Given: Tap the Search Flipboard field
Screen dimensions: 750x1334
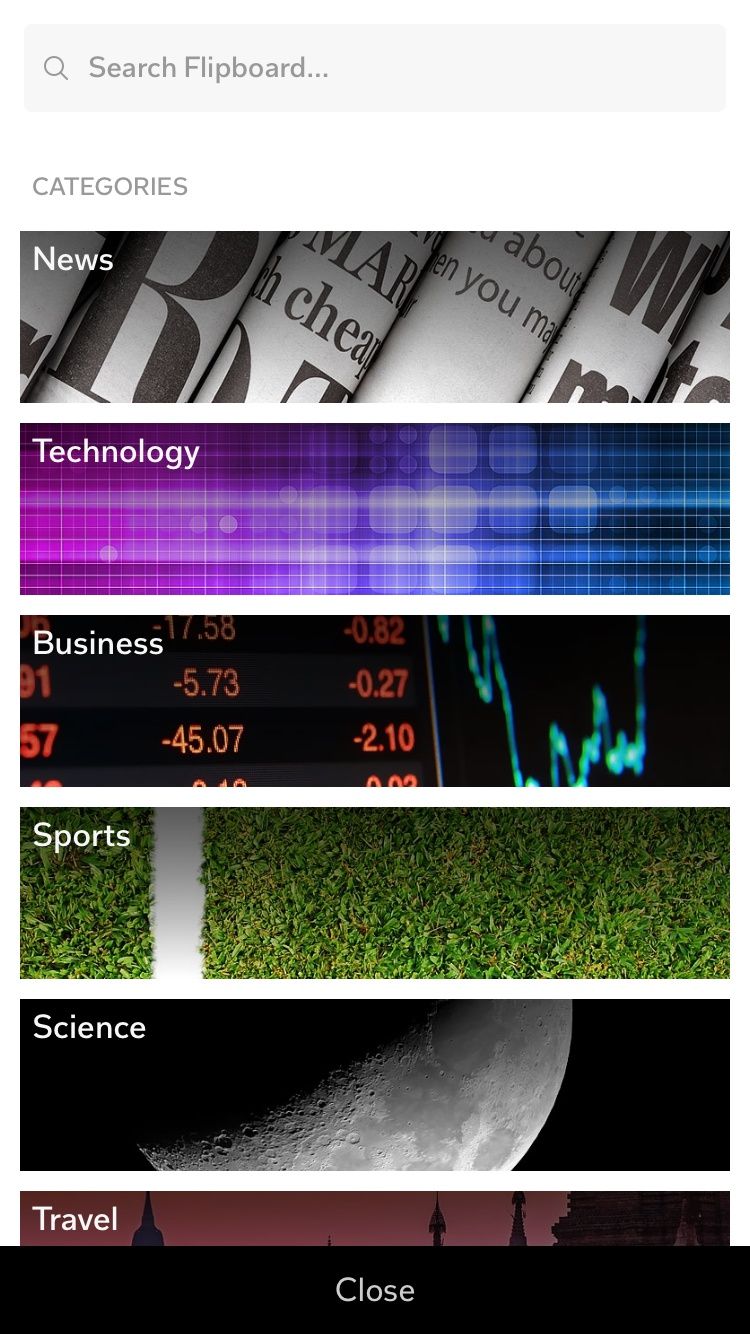Looking at the screenshot, I should pyautogui.click(x=375, y=68).
